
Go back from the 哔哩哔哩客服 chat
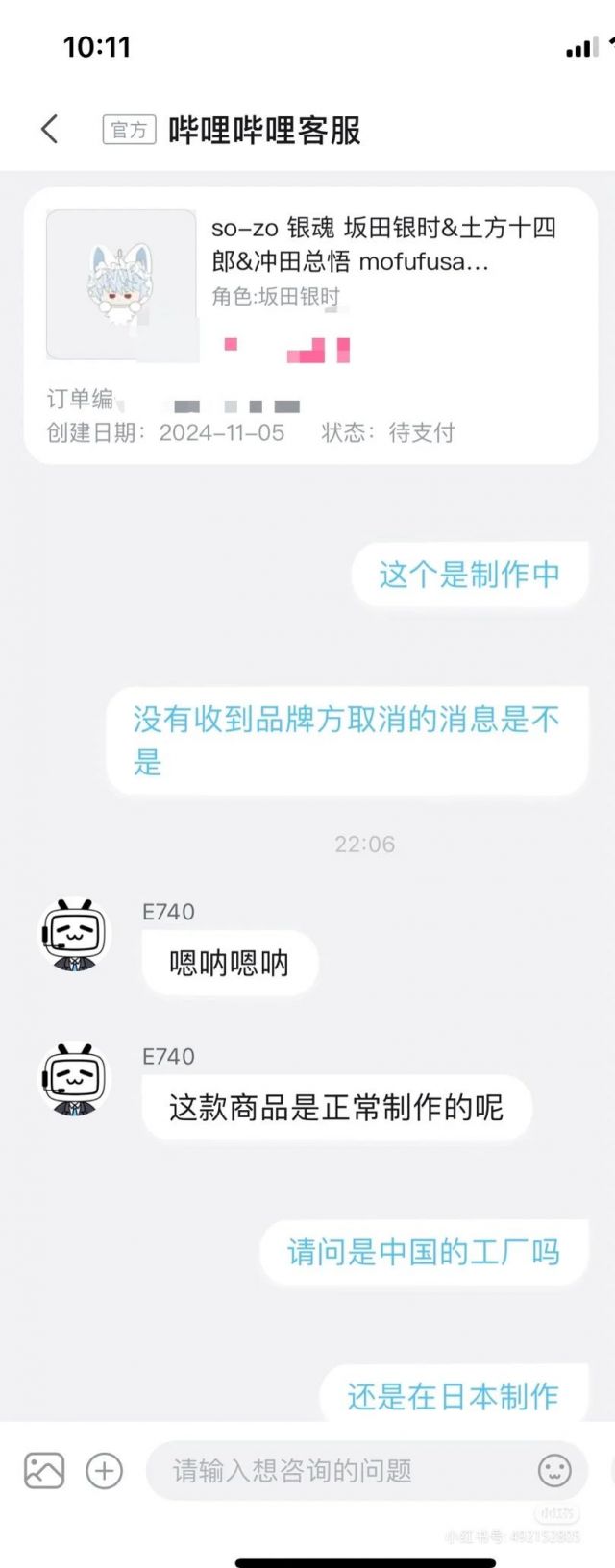(x=50, y=129)
